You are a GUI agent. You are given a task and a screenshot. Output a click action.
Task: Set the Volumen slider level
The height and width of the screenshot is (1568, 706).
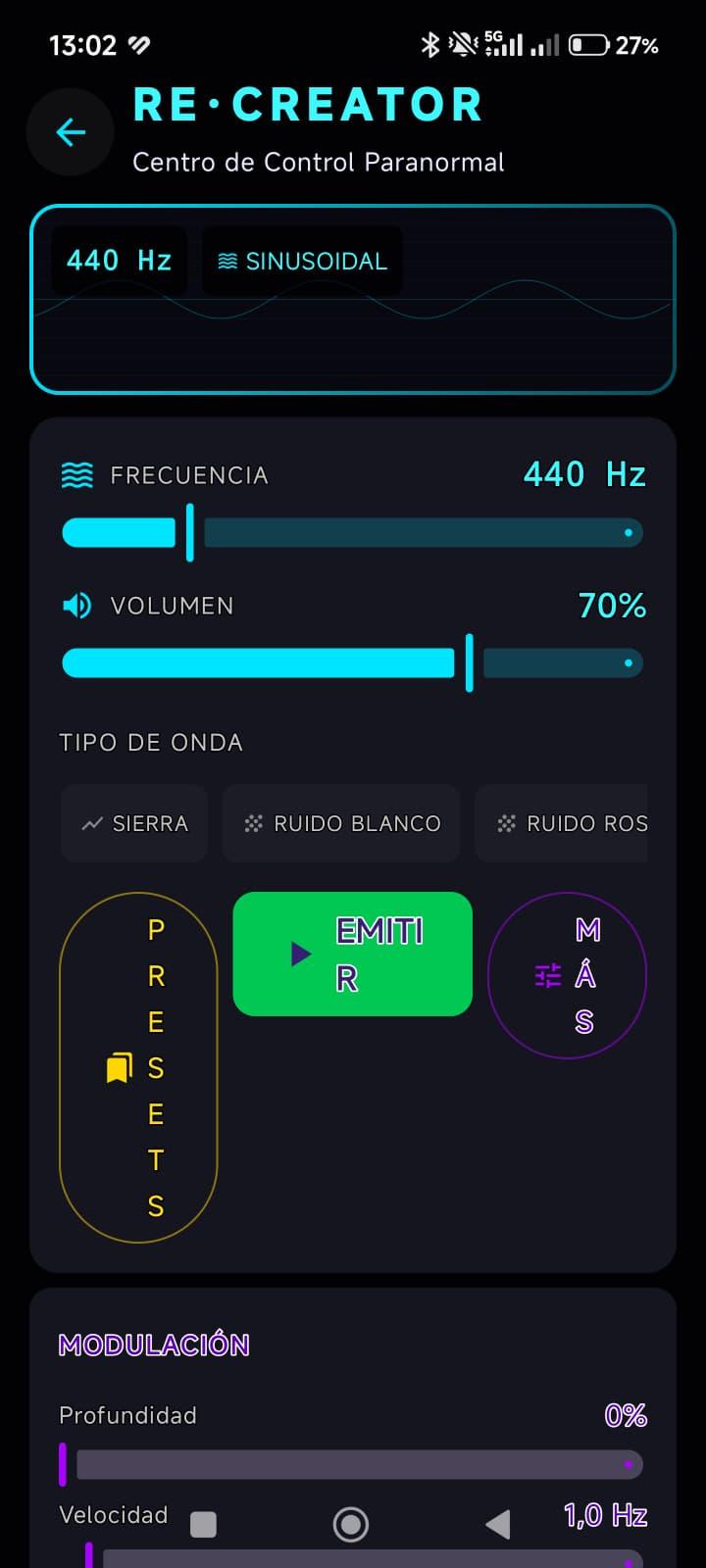pos(469,663)
